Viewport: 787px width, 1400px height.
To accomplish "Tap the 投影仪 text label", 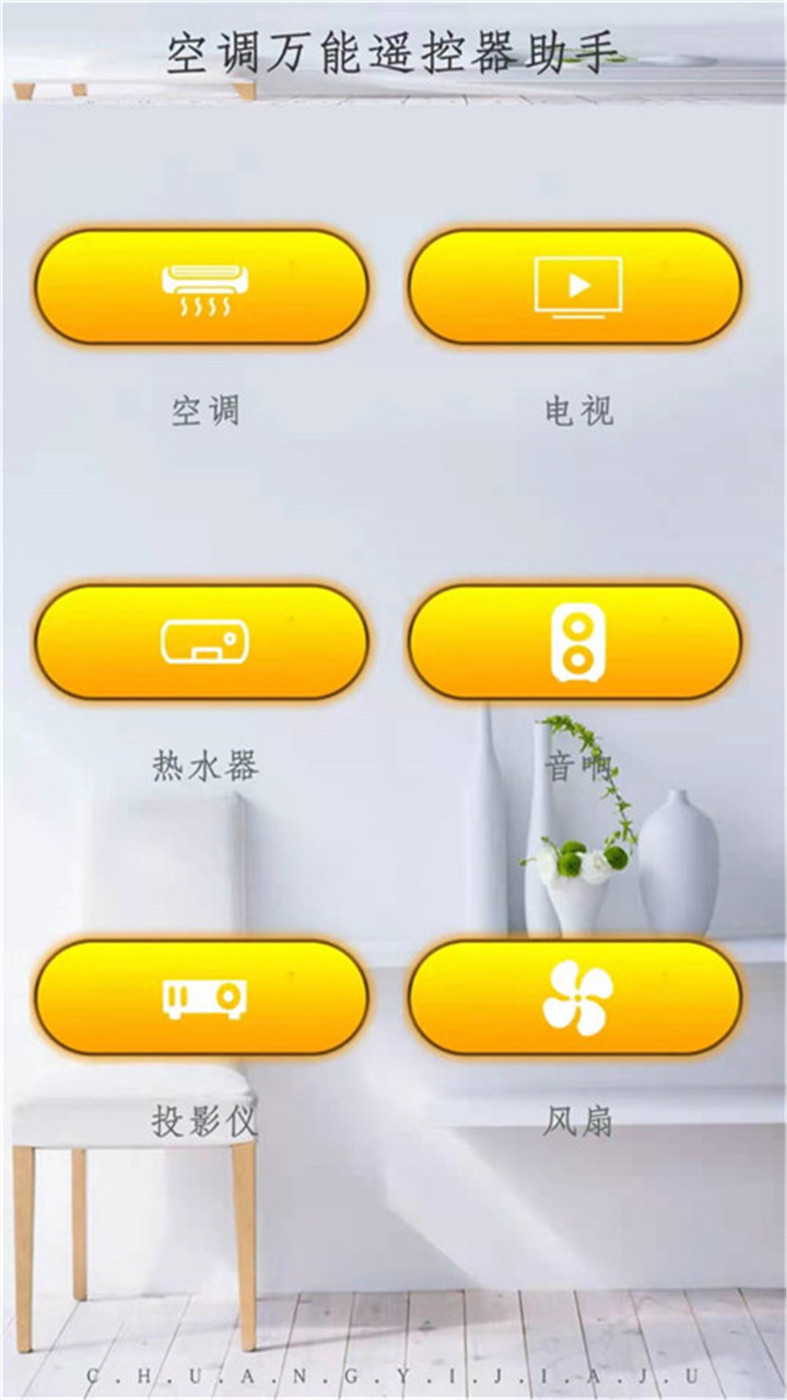I will tap(203, 1120).
